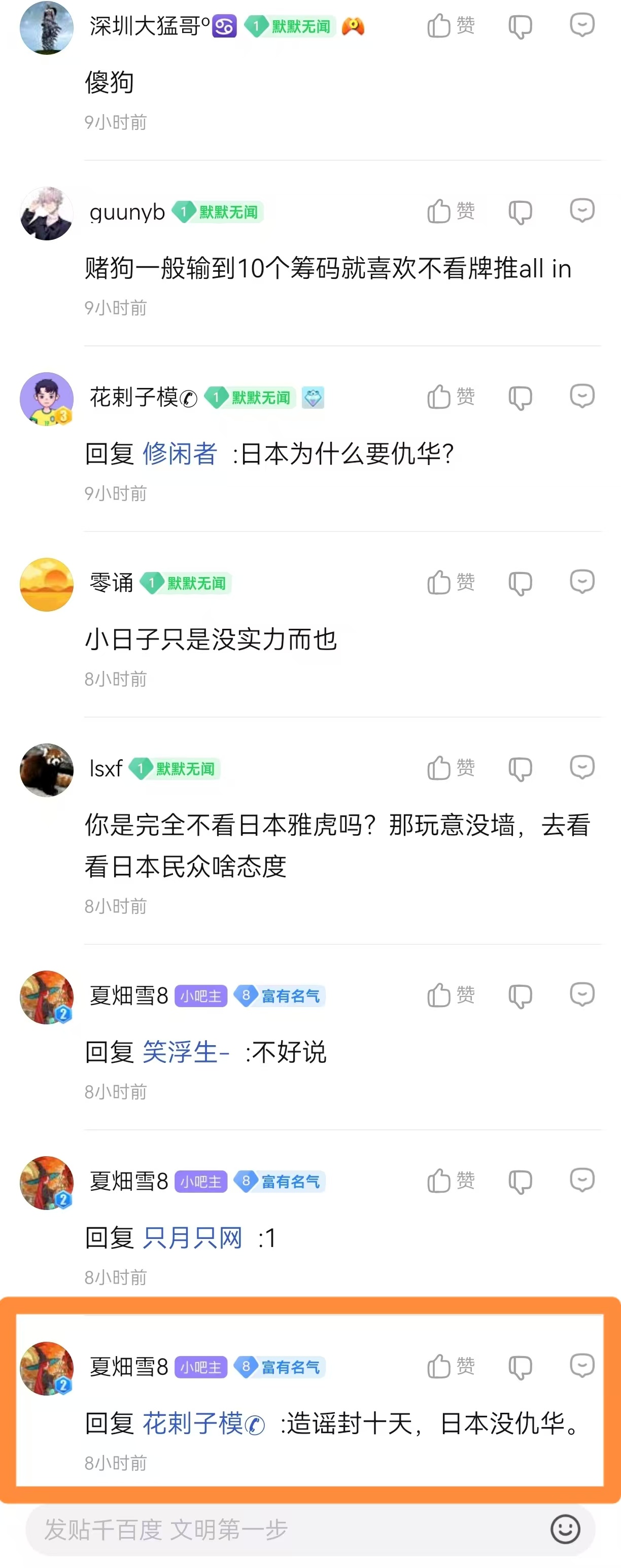Like the comment by 深圳大猛哥

(450, 25)
